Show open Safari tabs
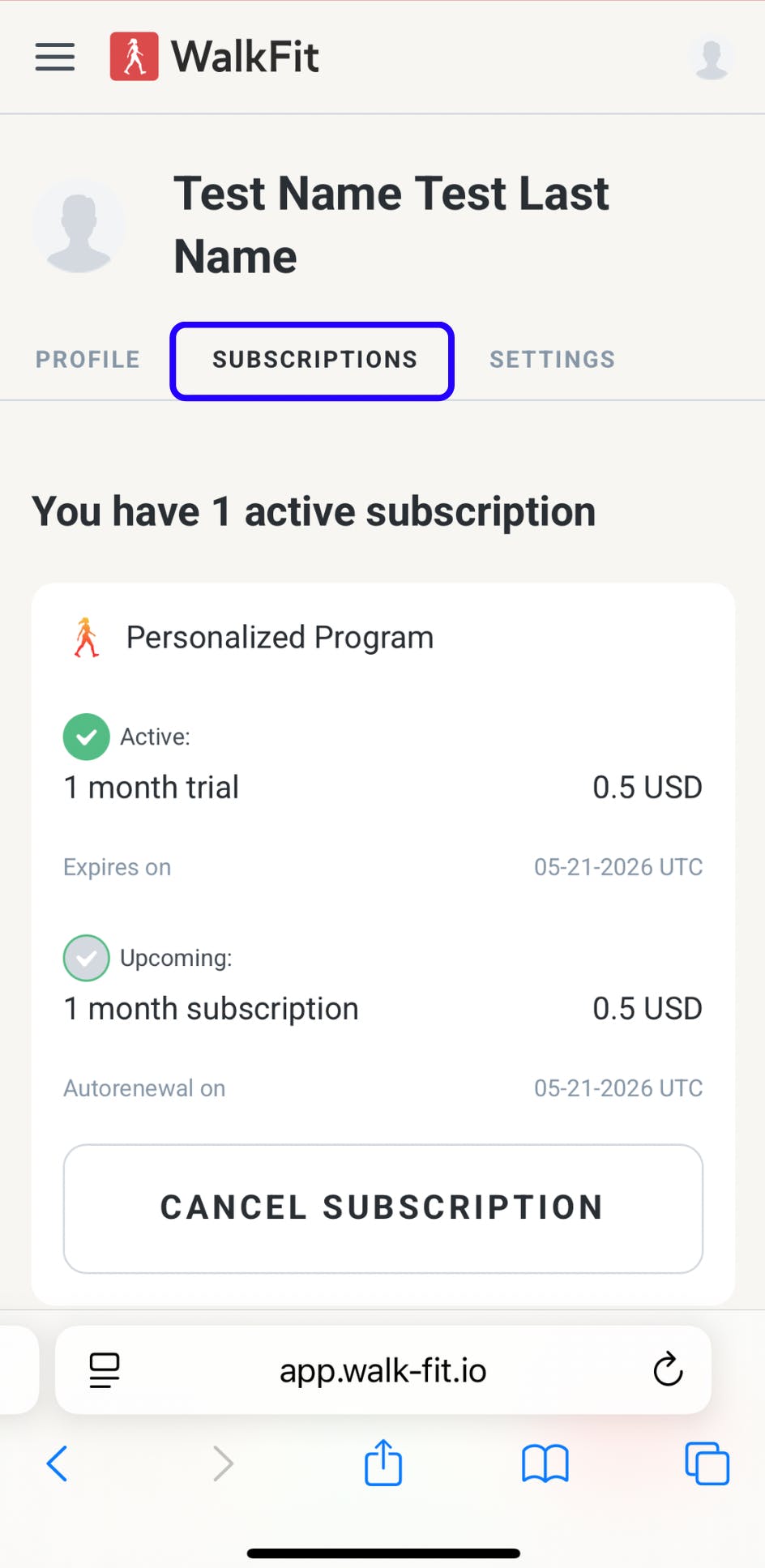Viewport: 765px width, 1568px height. pos(707,1463)
